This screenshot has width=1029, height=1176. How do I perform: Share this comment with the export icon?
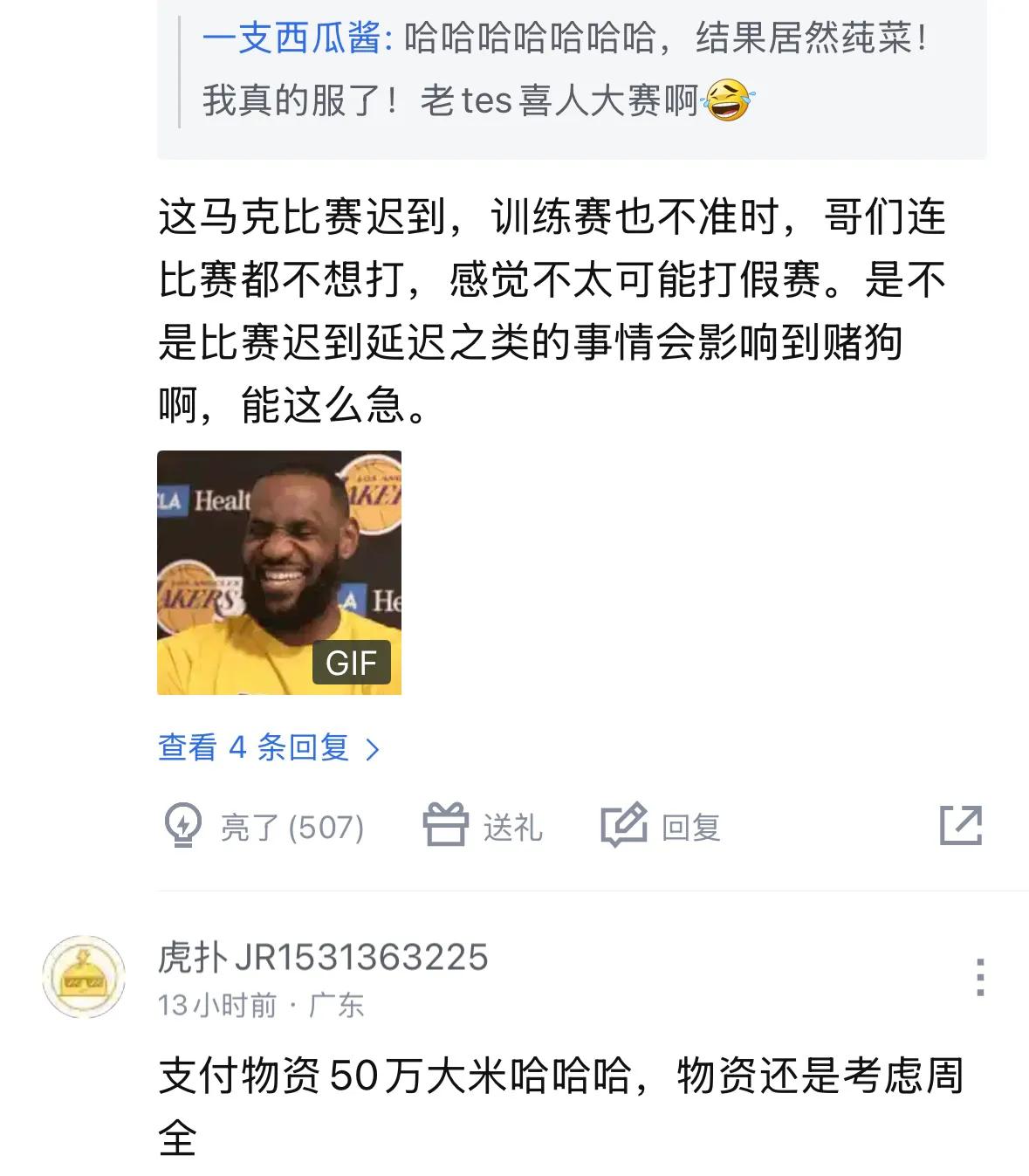[960, 825]
